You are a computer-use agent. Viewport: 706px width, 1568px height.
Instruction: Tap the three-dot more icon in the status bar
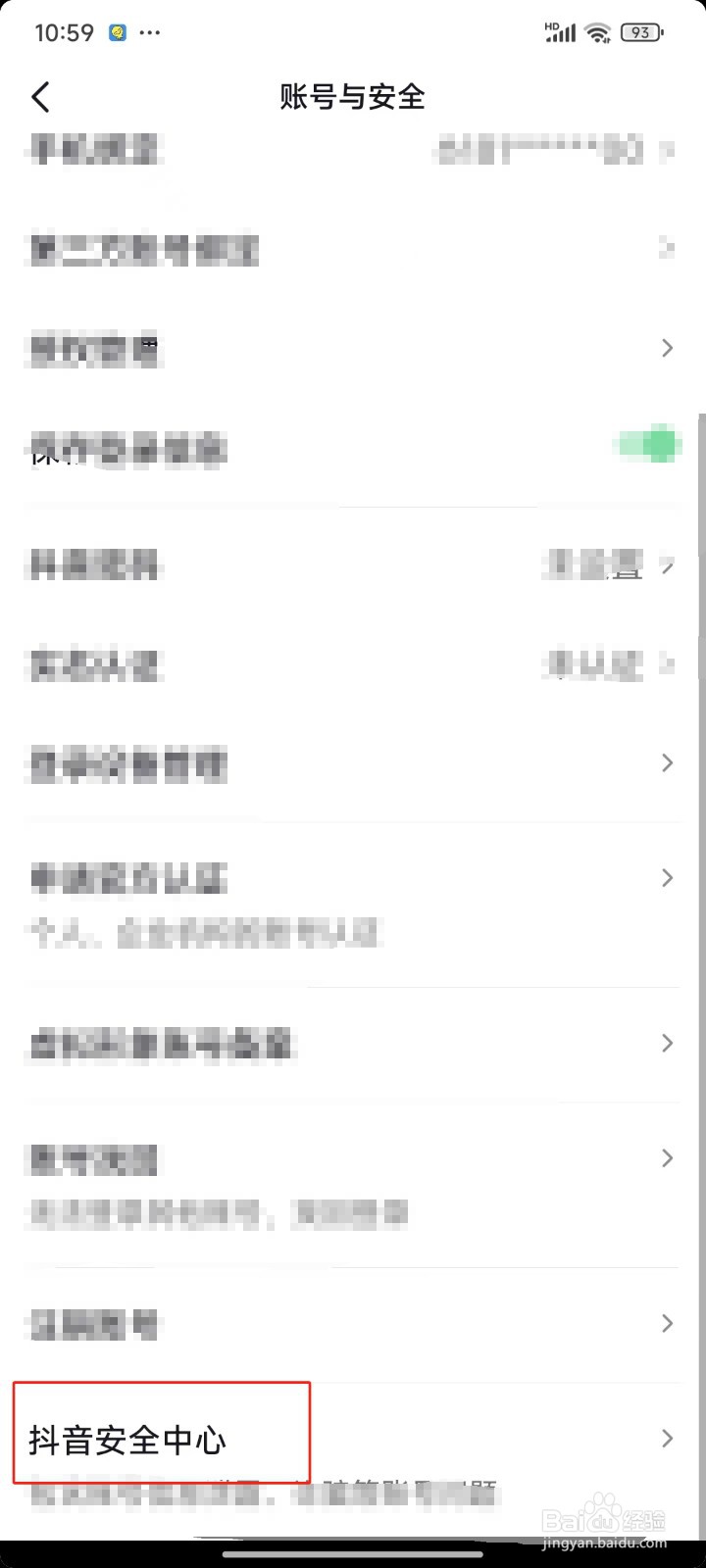pos(150,32)
